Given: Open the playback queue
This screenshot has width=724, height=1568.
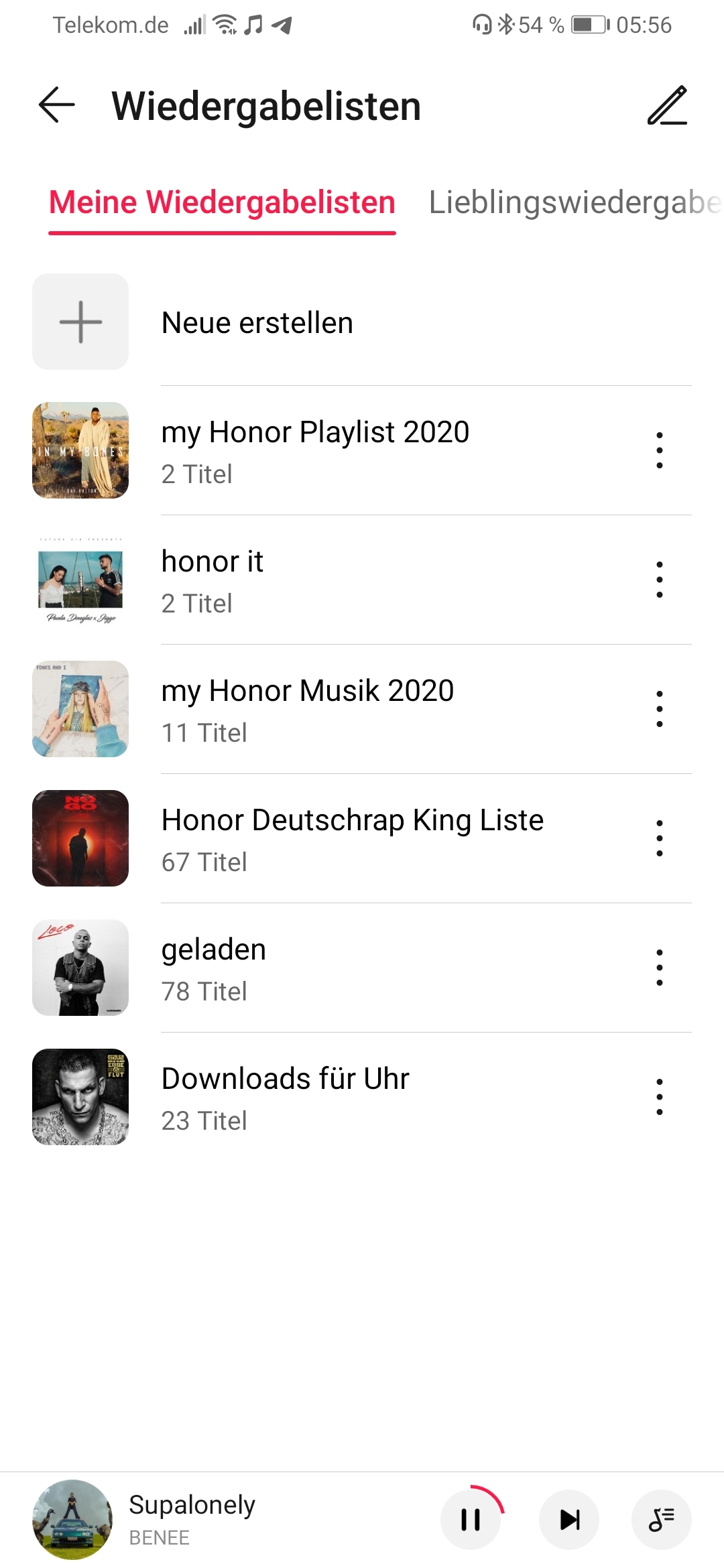Looking at the screenshot, I should (662, 1520).
